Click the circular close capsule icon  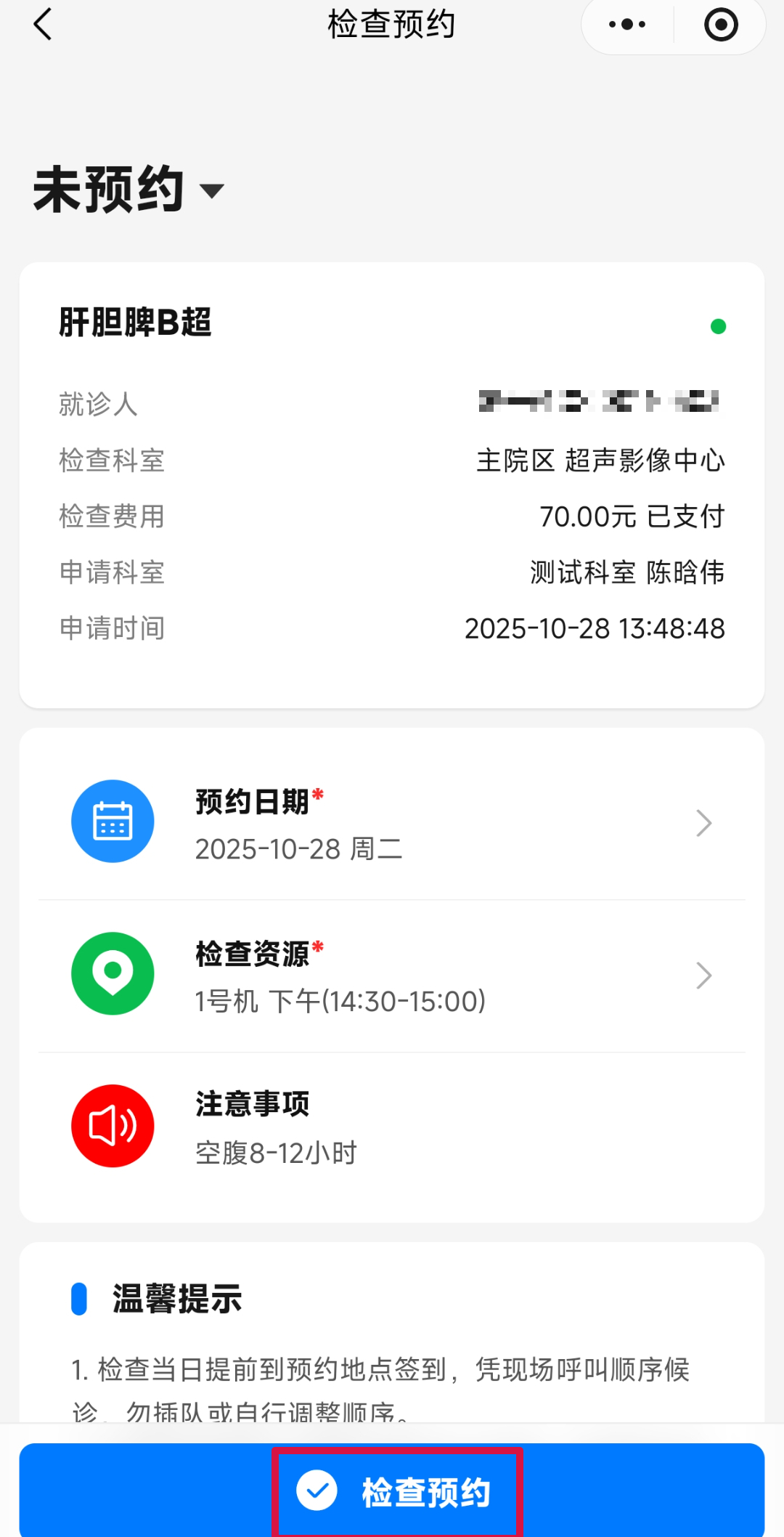[721, 24]
